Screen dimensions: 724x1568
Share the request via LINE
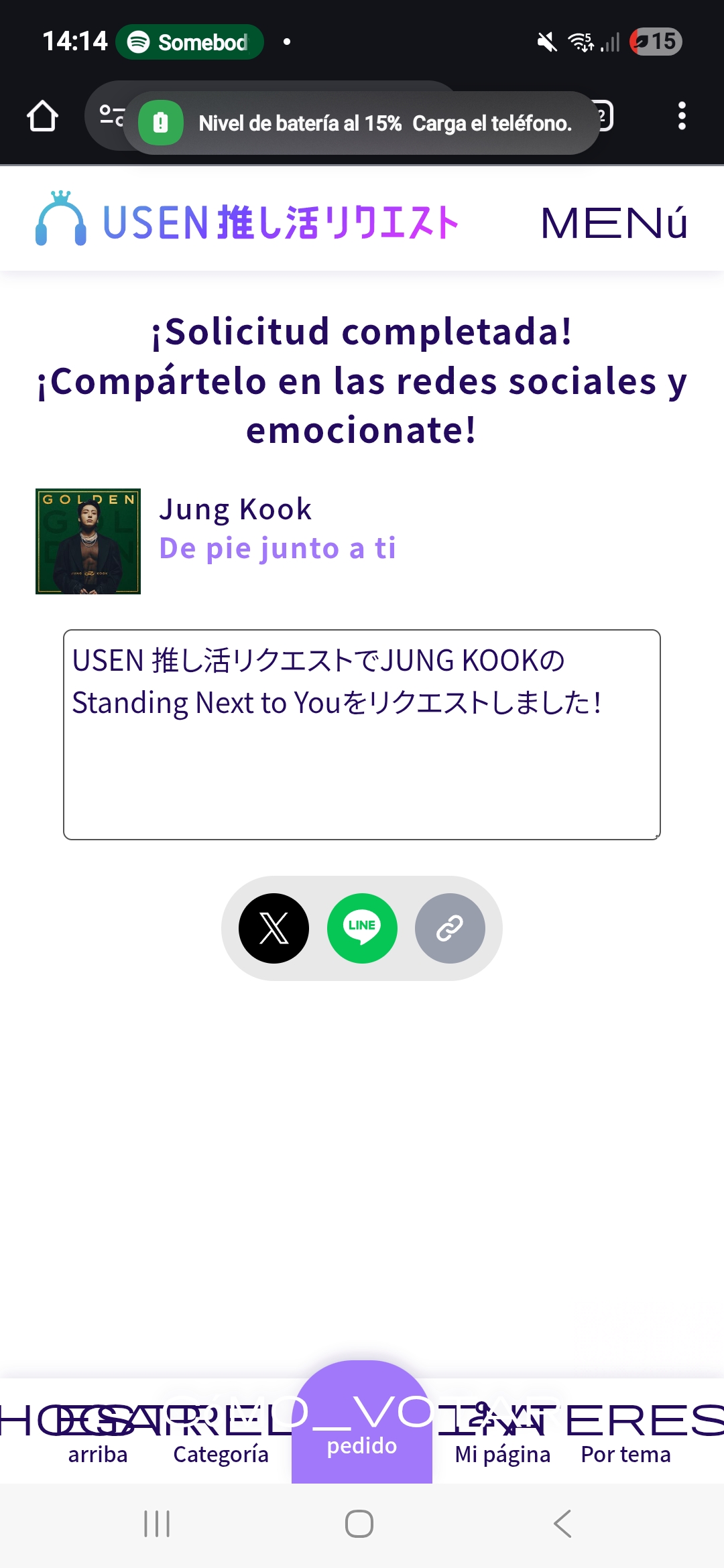(362, 928)
